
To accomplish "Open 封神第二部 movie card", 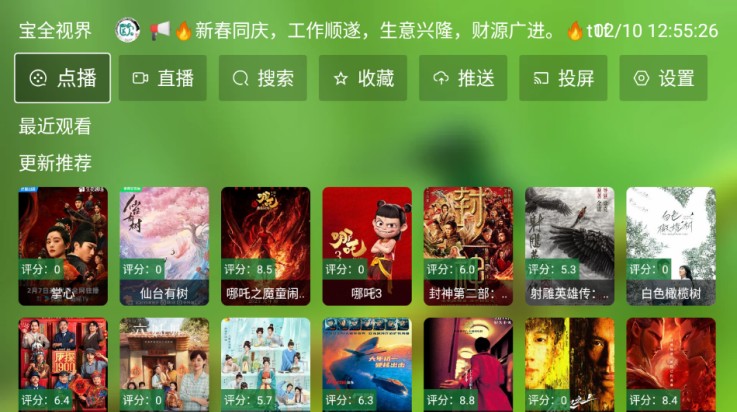I will coord(468,245).
